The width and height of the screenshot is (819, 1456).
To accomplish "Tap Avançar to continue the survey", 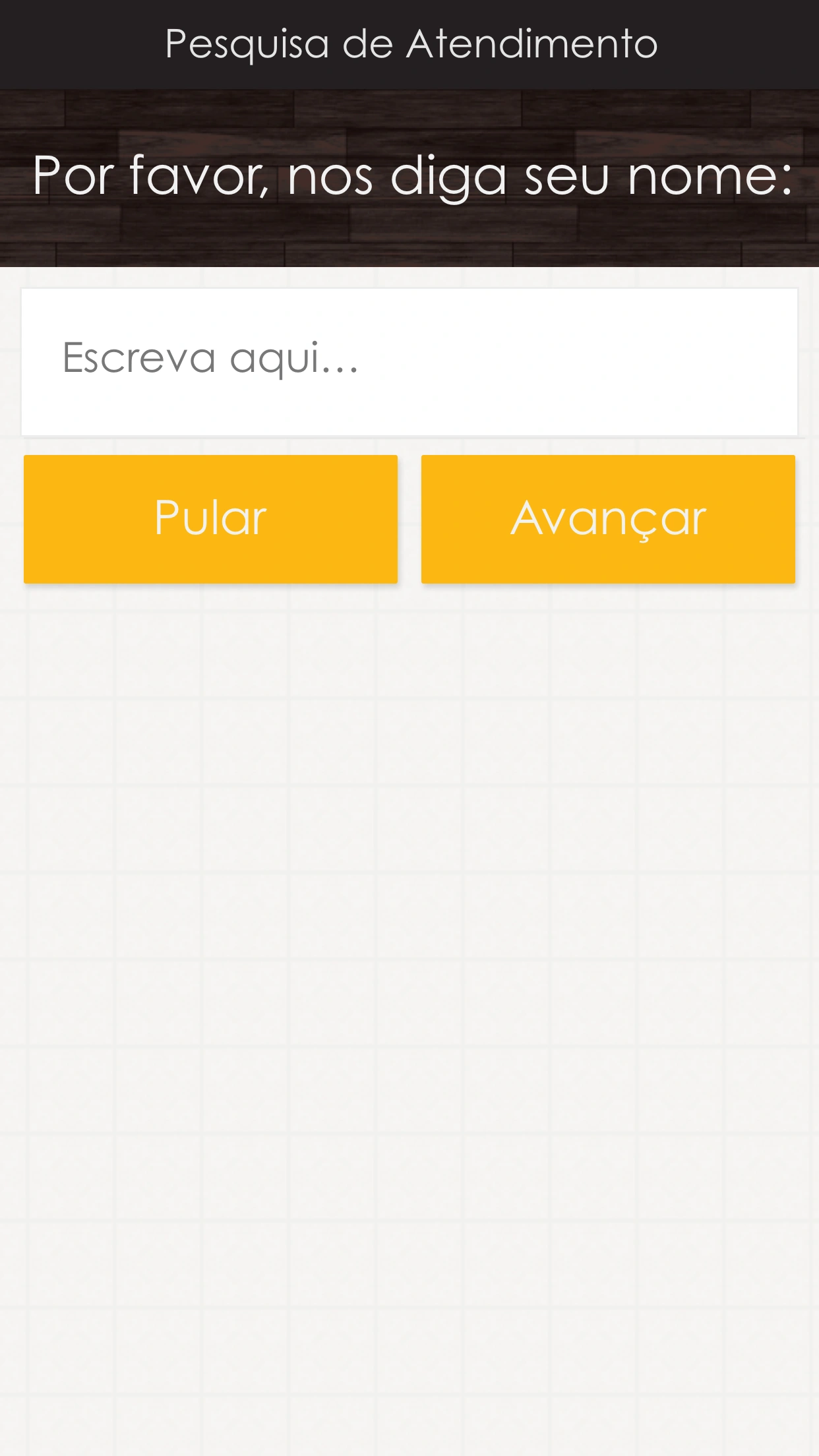I will 608,519.
